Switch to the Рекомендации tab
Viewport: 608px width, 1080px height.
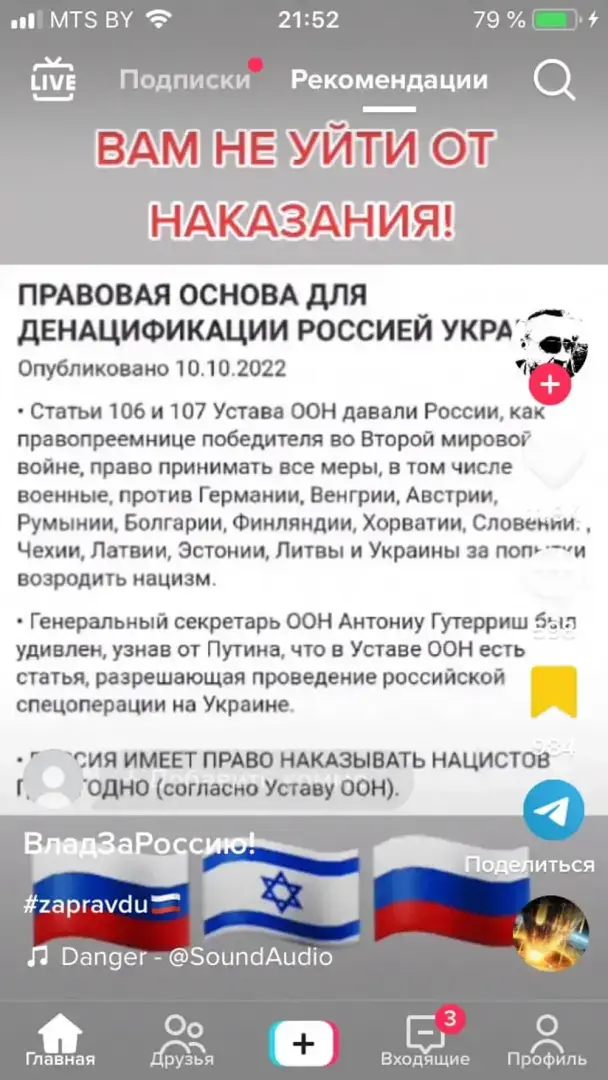pyautogui.click(x=389, y=80)
